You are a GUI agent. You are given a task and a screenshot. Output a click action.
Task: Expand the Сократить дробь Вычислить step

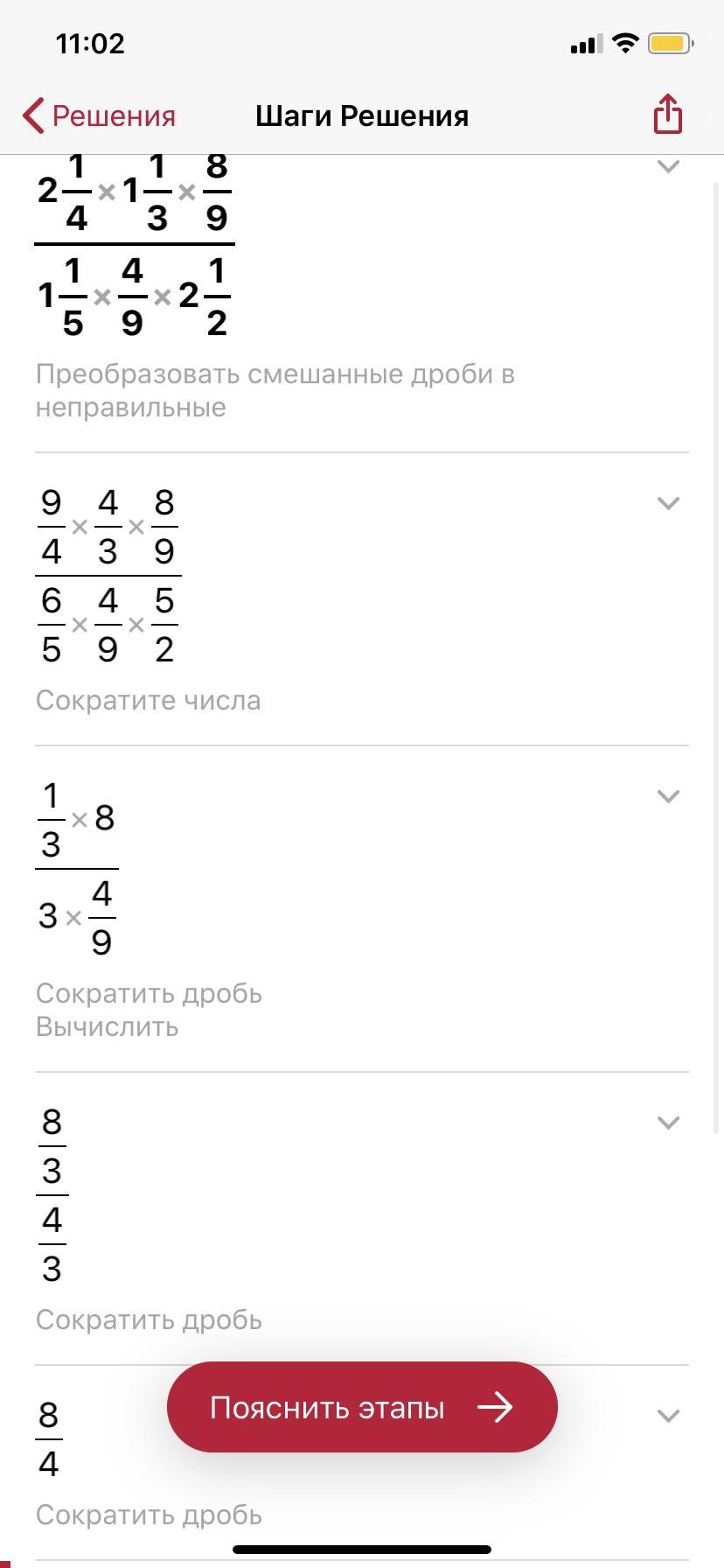668,796
